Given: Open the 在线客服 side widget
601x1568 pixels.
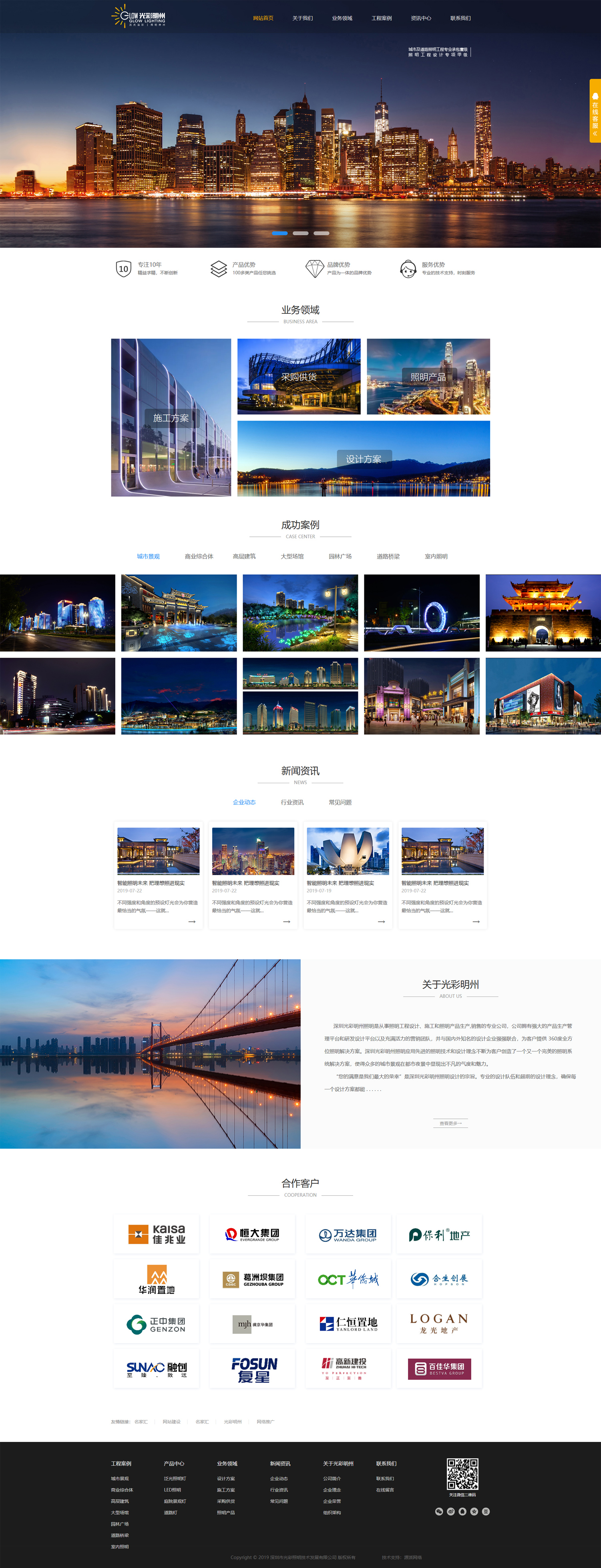Looking at the screenshot, I should click(595, 111).
